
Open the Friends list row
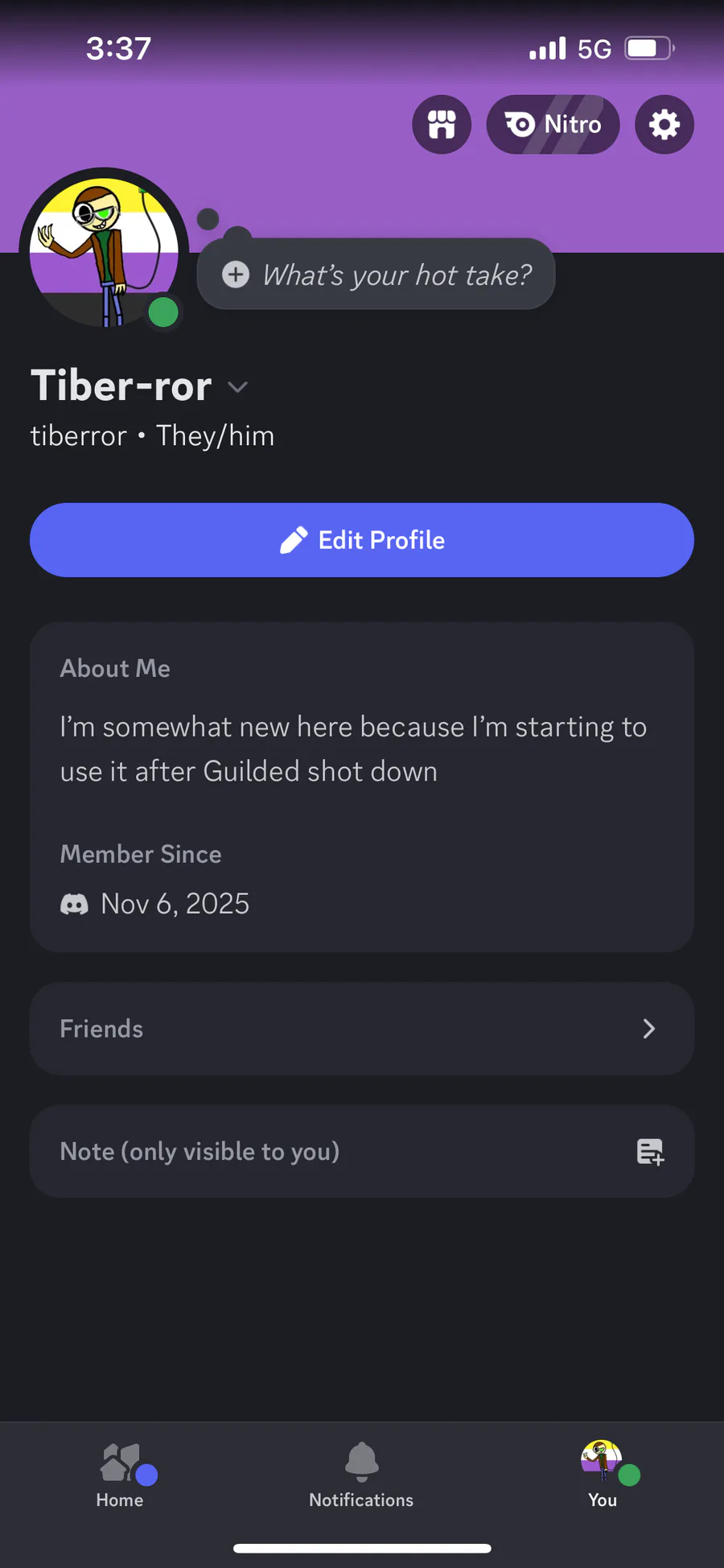(x=362, y=1029)
